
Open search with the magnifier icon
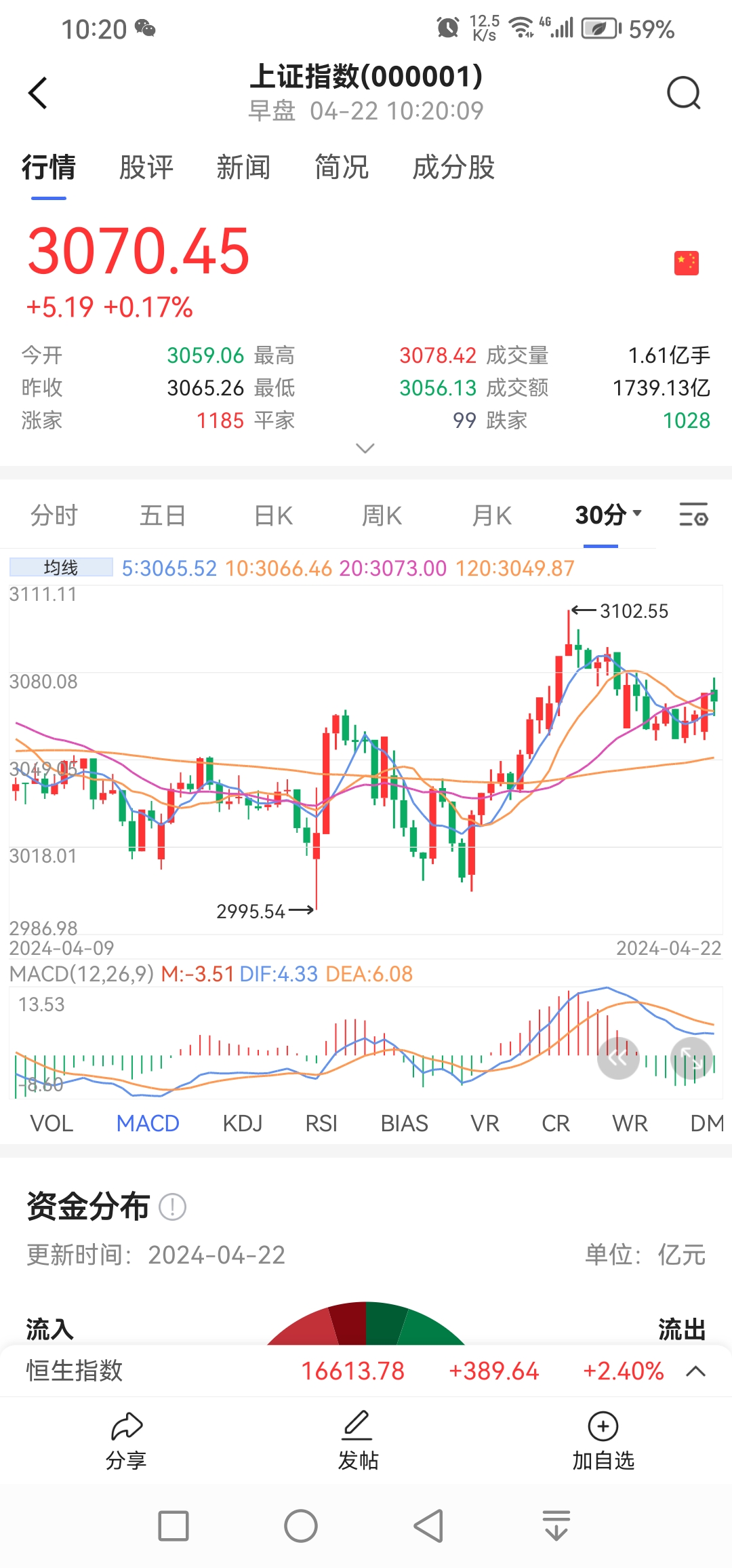click(683, 93)
